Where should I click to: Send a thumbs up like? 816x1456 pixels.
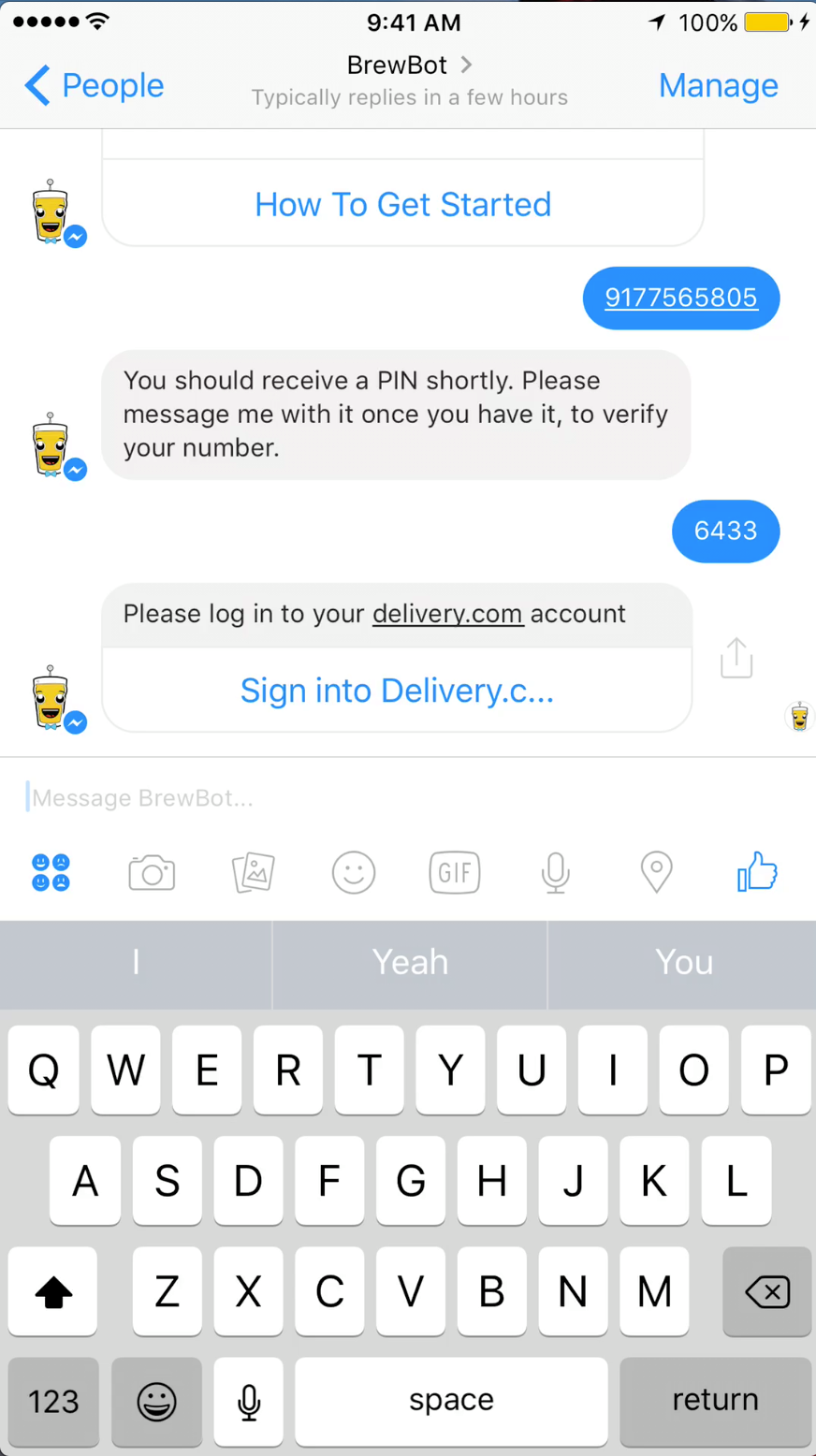coord(757,872)
